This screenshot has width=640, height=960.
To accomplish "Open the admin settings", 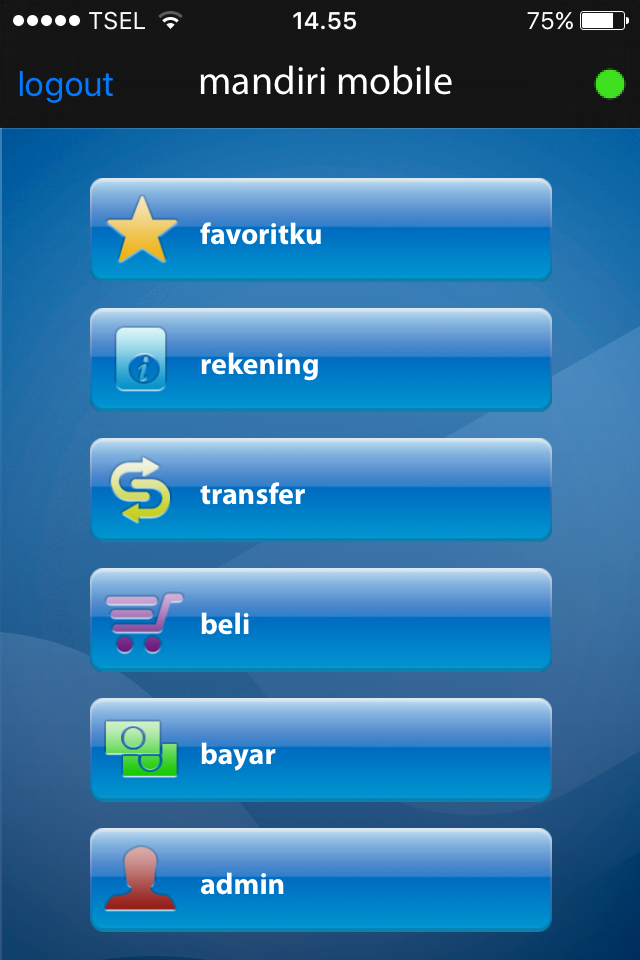I will [x=321, y=879].
